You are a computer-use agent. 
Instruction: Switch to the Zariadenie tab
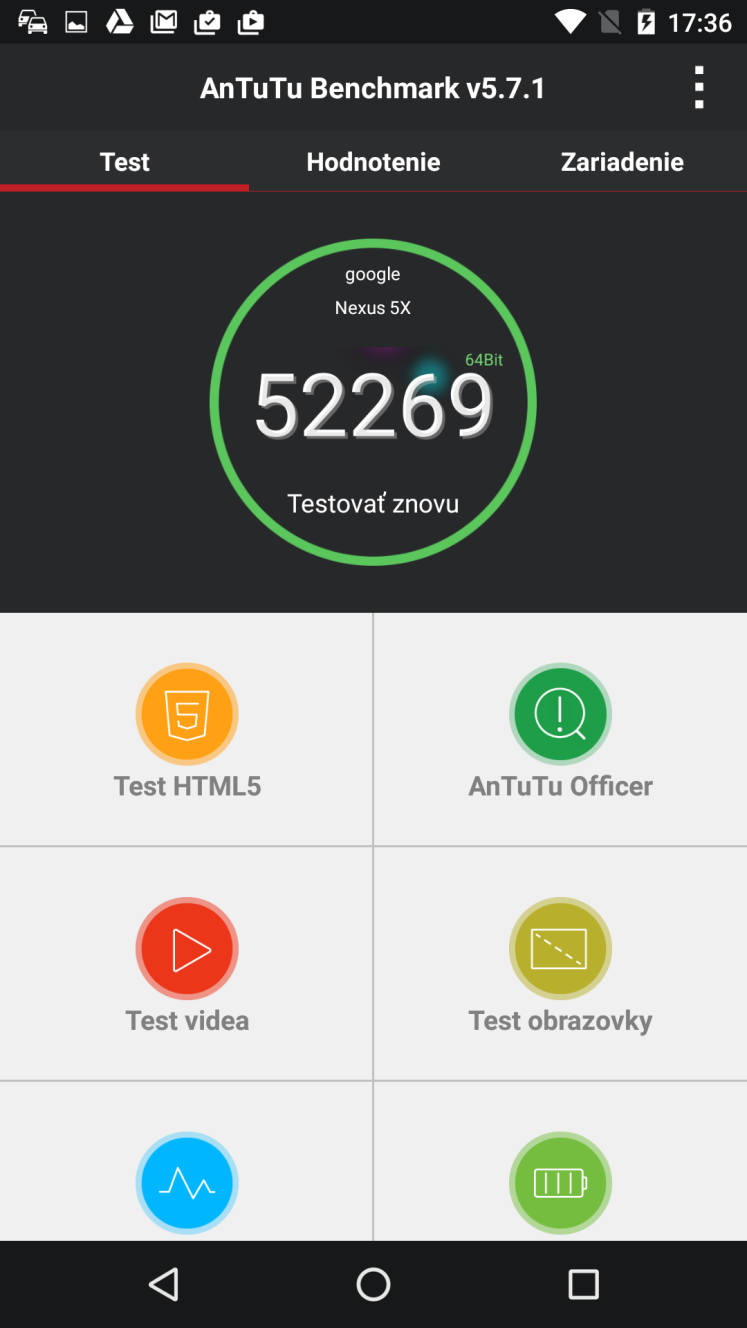click(622, 162)
